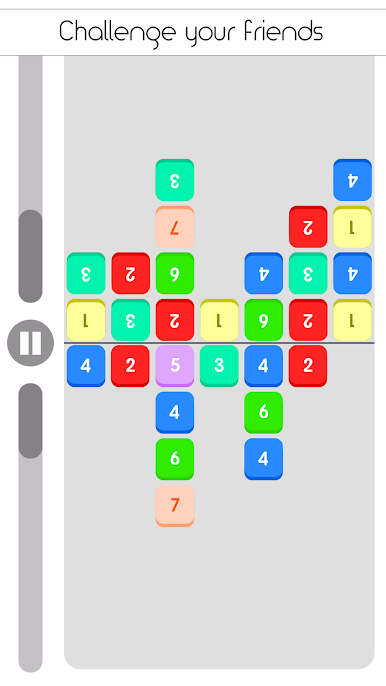Pause the game

[x=31, y=343]
